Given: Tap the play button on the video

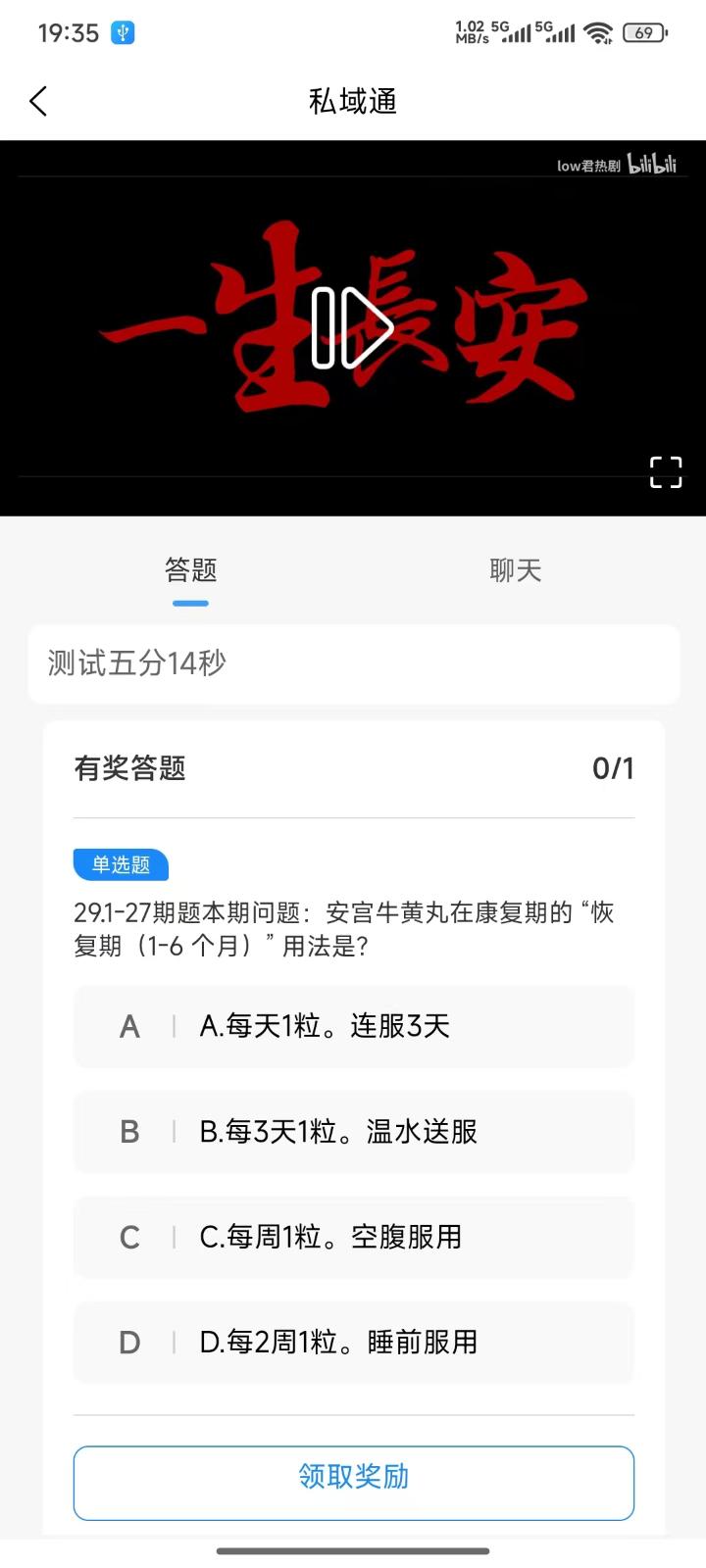Looking at the screenshot, I should point(353,326).
